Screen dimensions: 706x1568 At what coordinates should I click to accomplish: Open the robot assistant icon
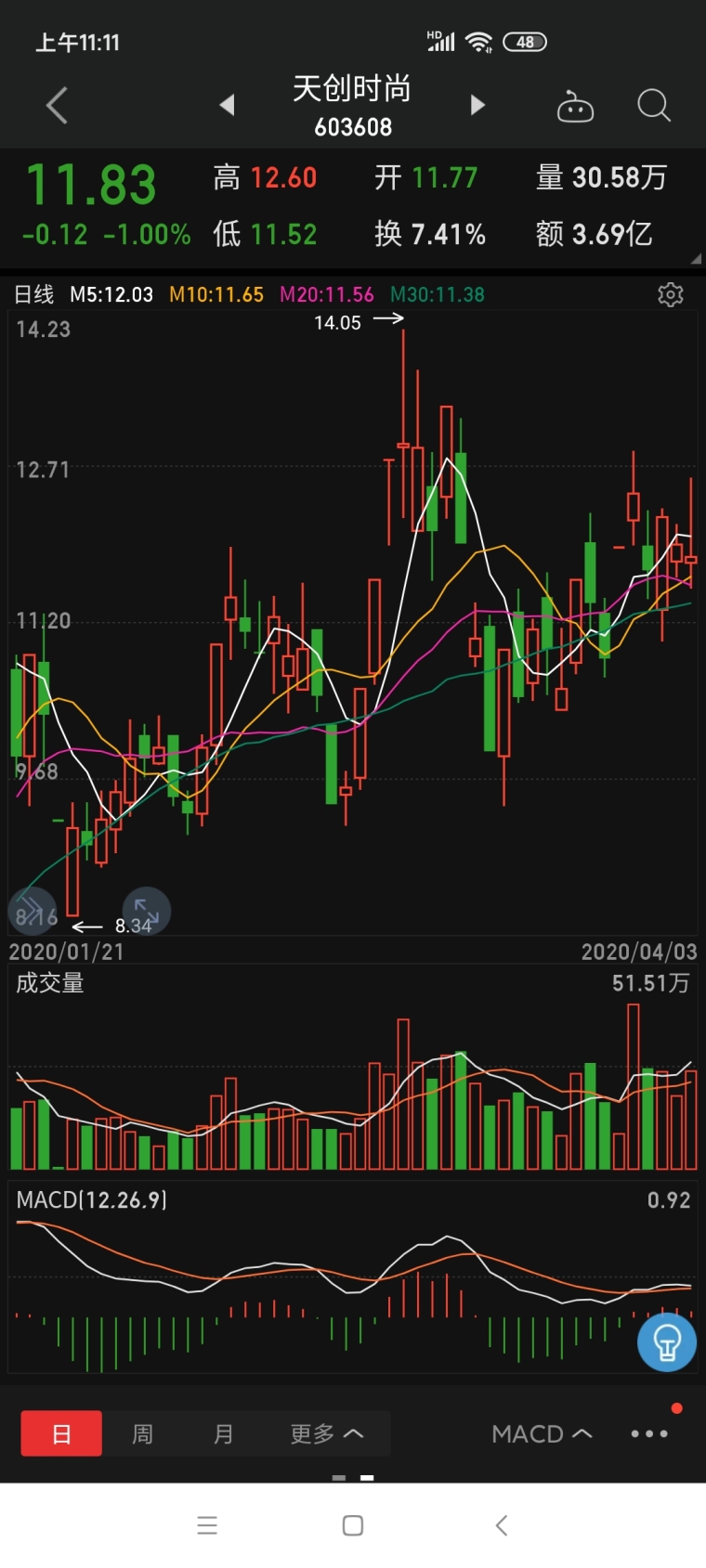coord(575,106)
